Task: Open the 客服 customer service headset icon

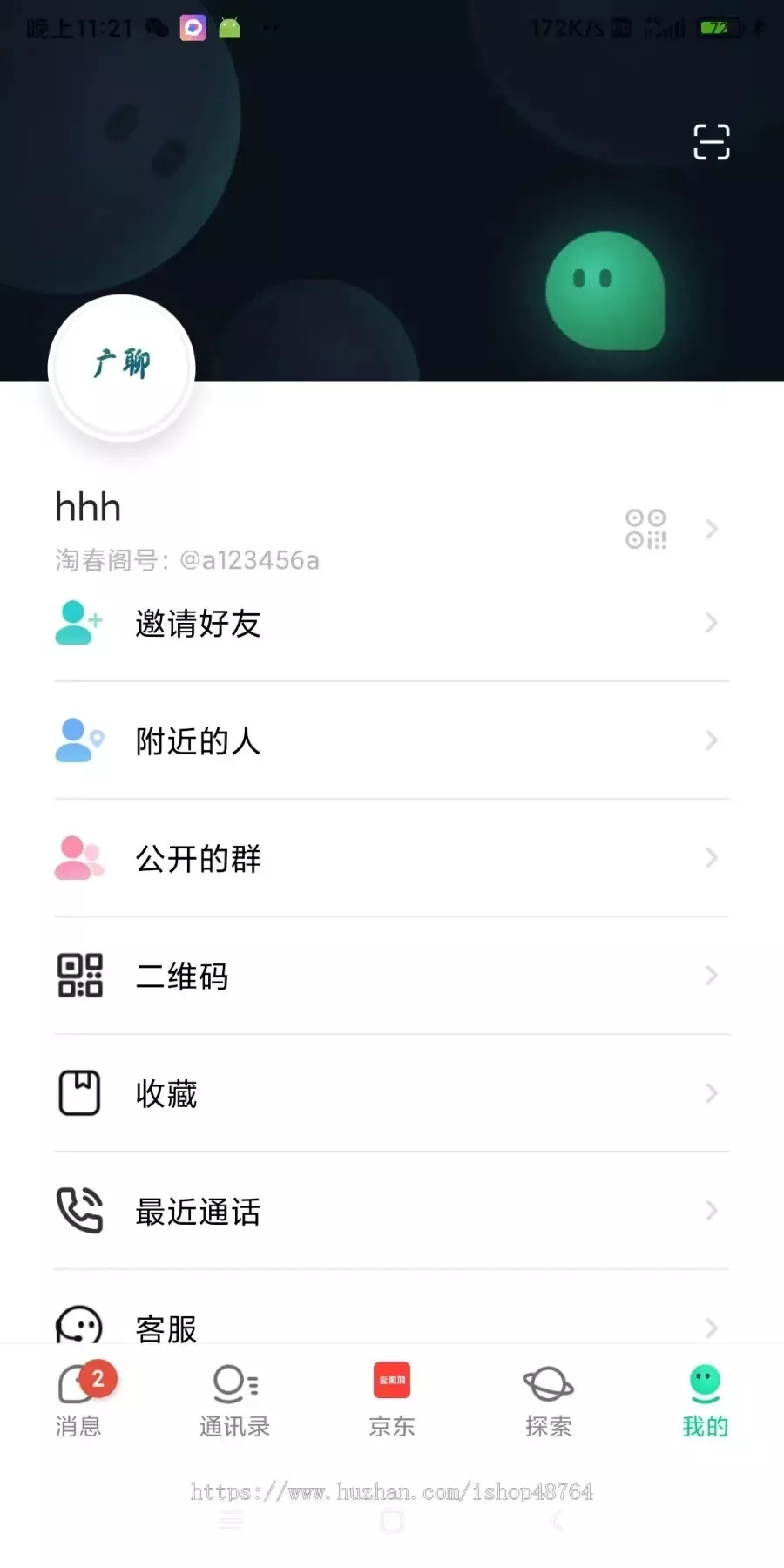Action: pos(80,1327)
